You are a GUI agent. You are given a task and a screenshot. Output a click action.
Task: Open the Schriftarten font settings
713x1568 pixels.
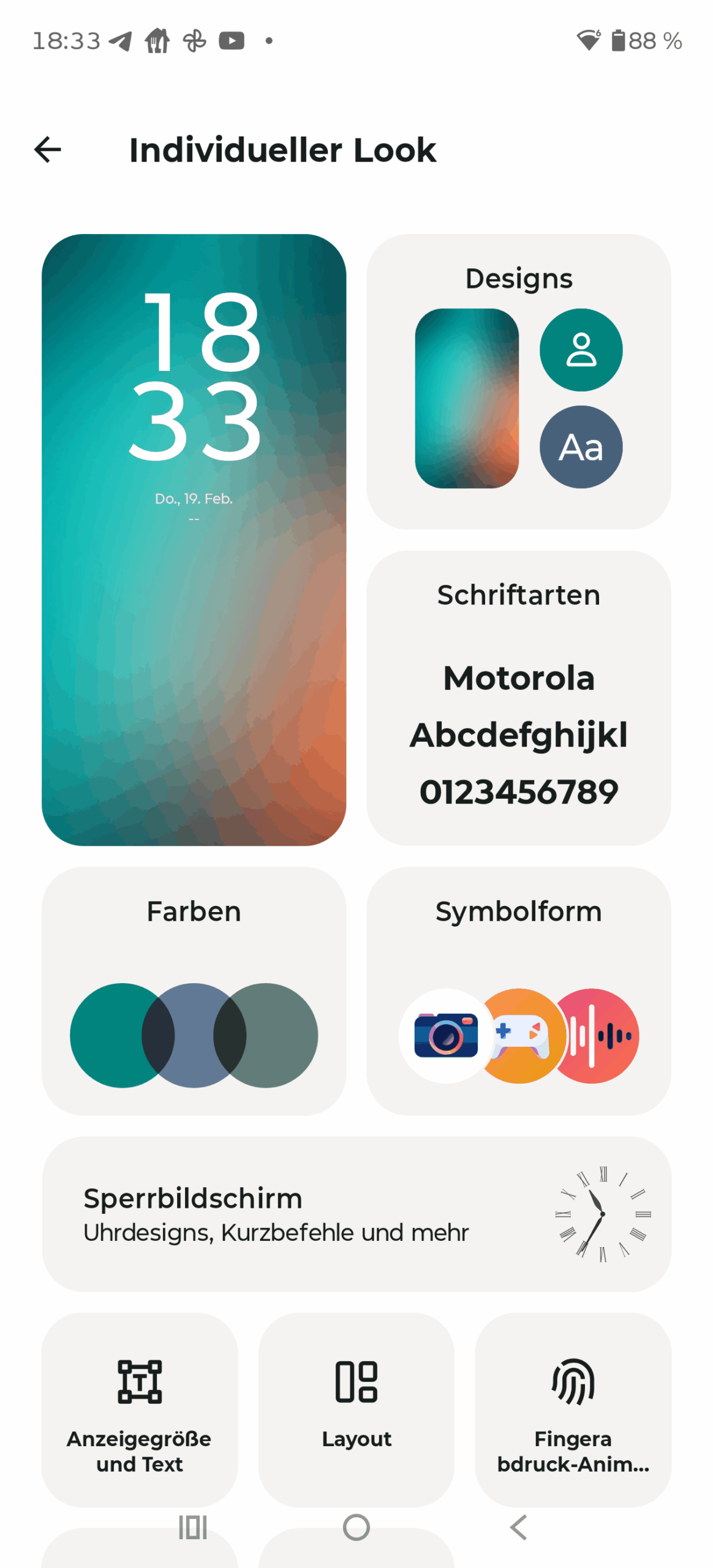tap(518, 698)
